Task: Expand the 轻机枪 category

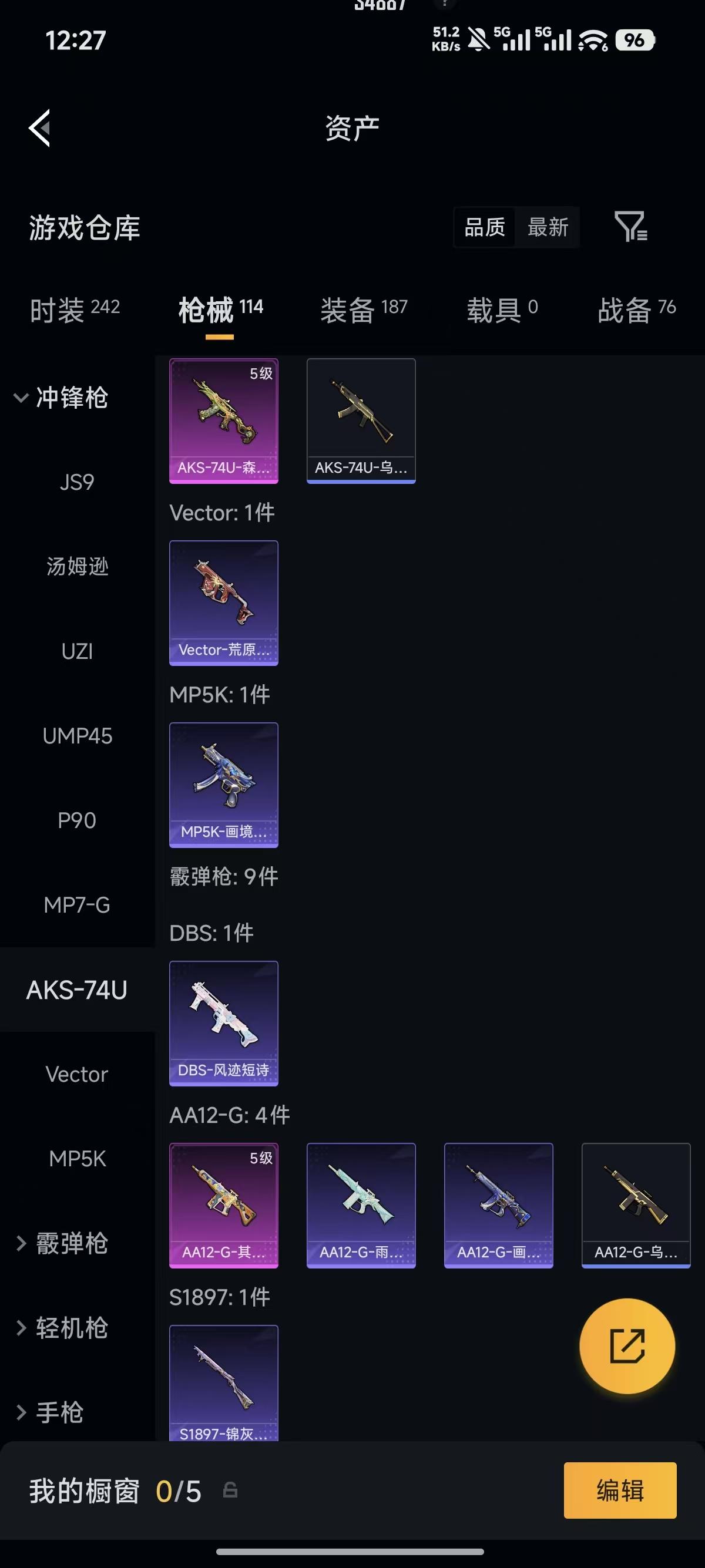Action: click(61, 1328)
